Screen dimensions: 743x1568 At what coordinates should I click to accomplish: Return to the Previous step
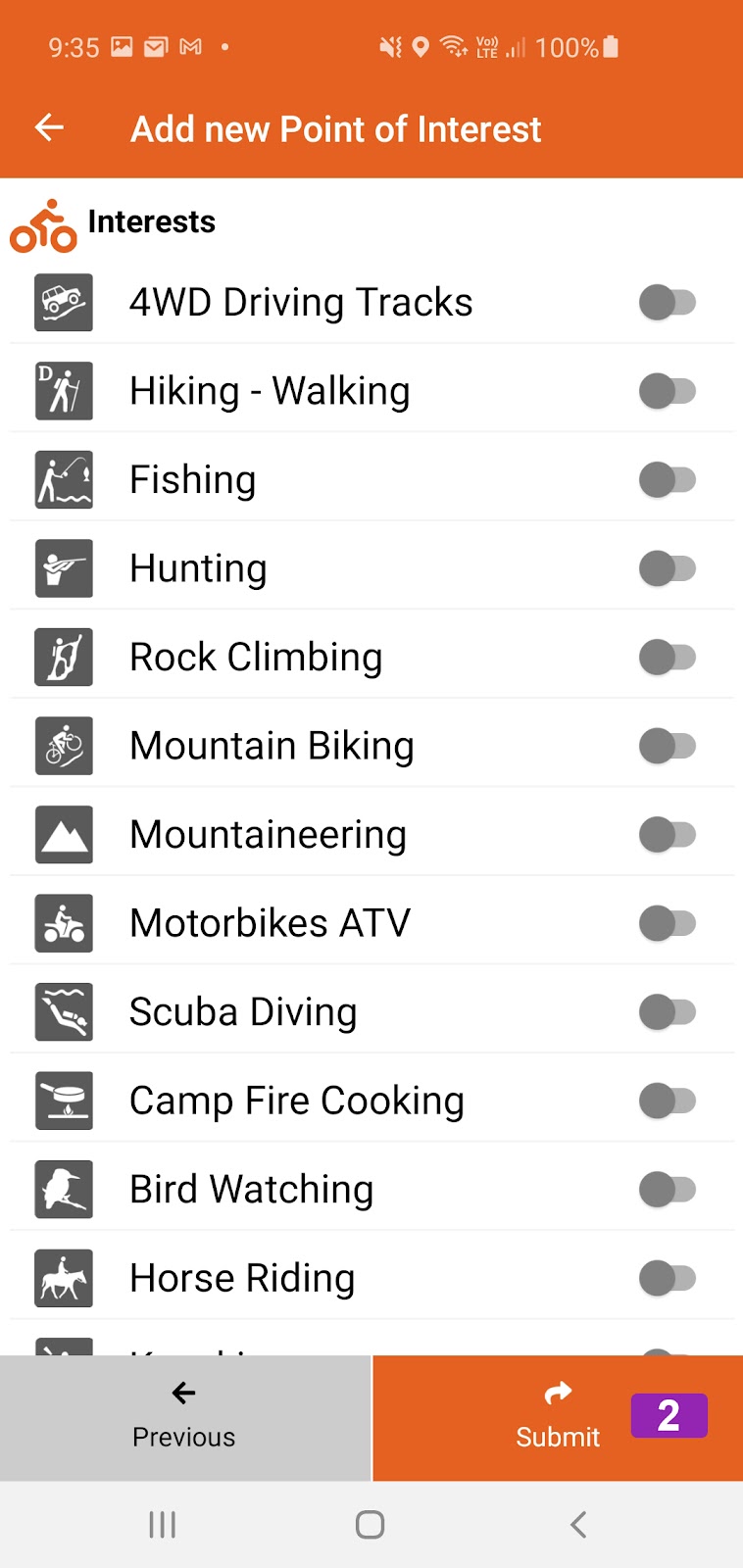coord(185,1417)
